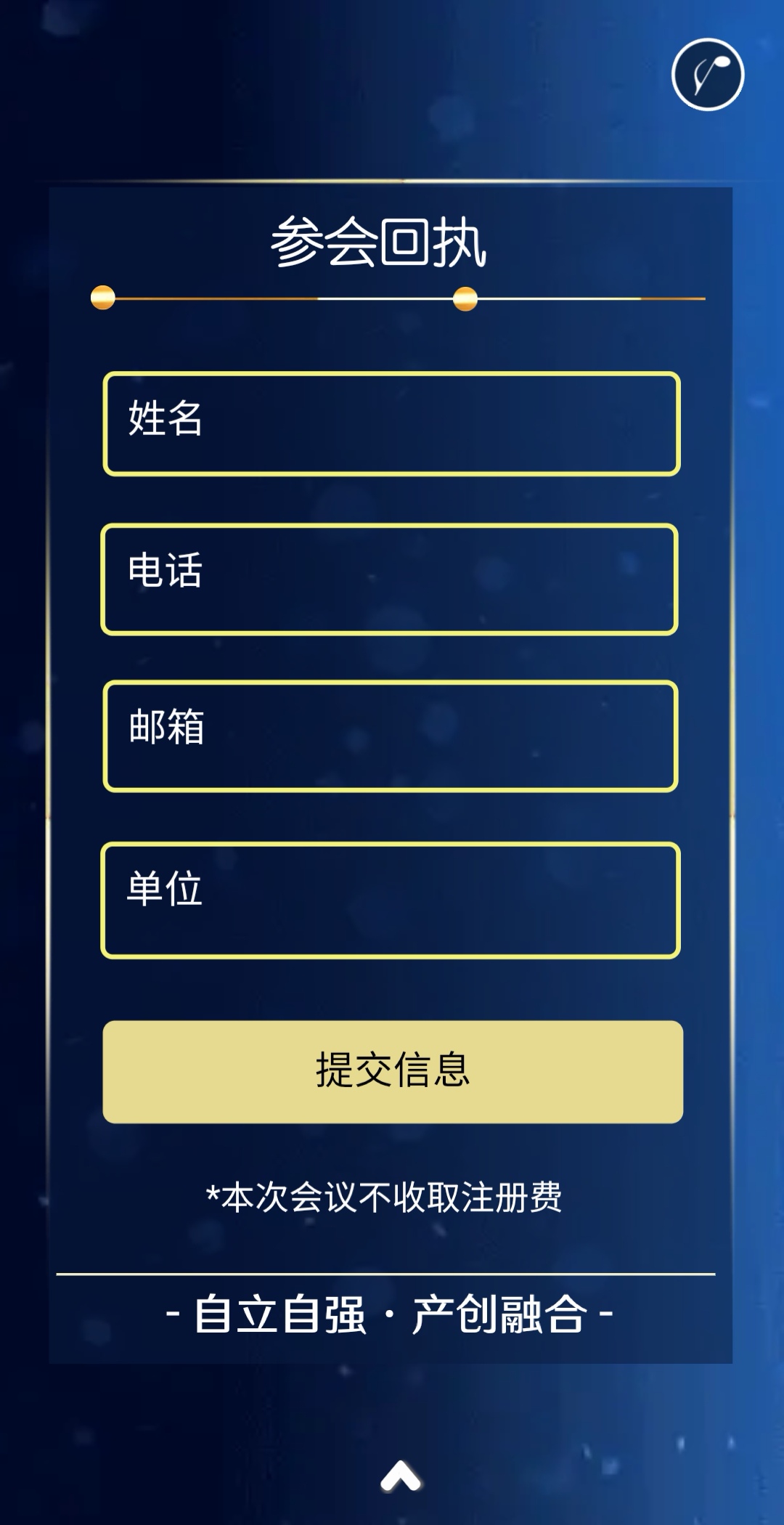Image resolution: width=784 pixels, height=1525 pixels.
Task: Focus the 姓名 name field
Action: 391,424
